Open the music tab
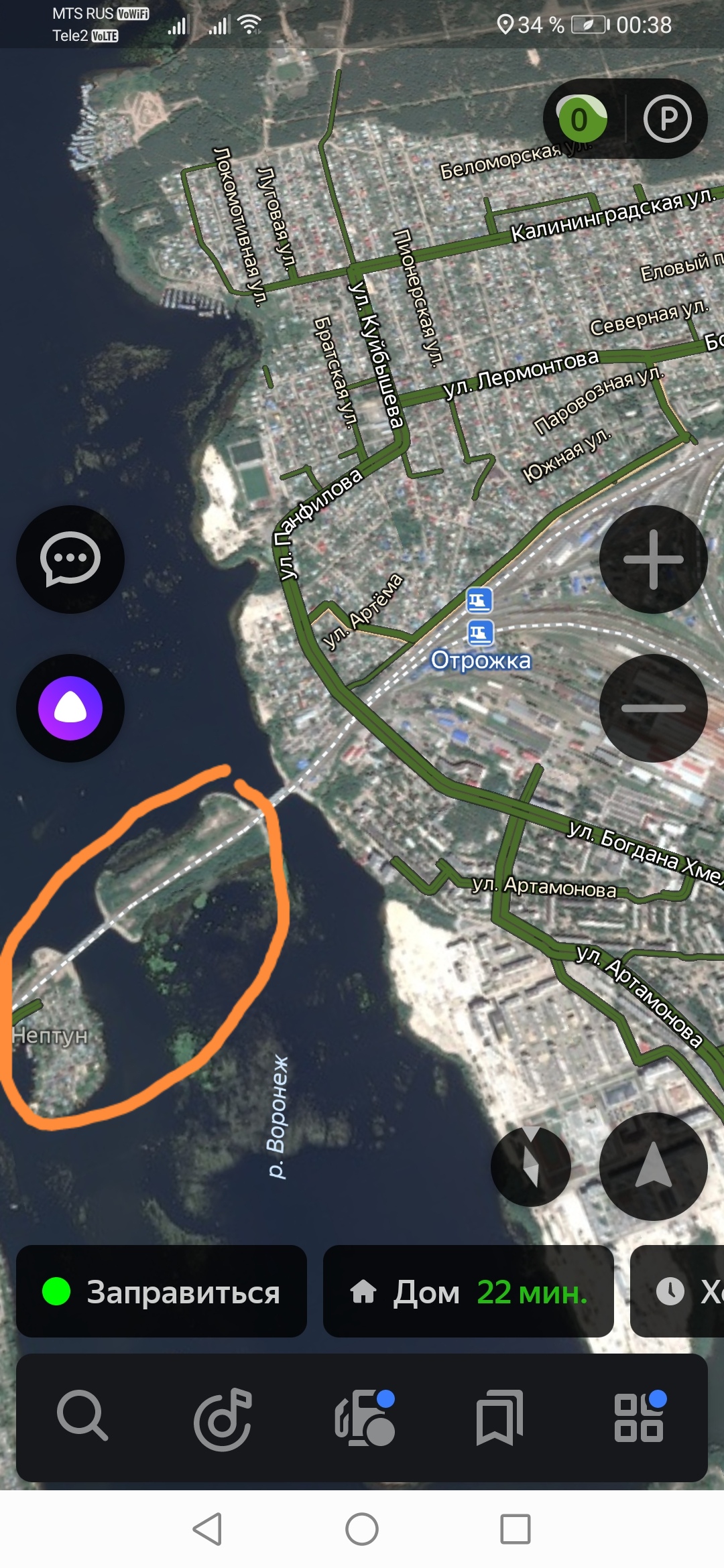The image size is (724, 1568). (x=223, y=1418)
